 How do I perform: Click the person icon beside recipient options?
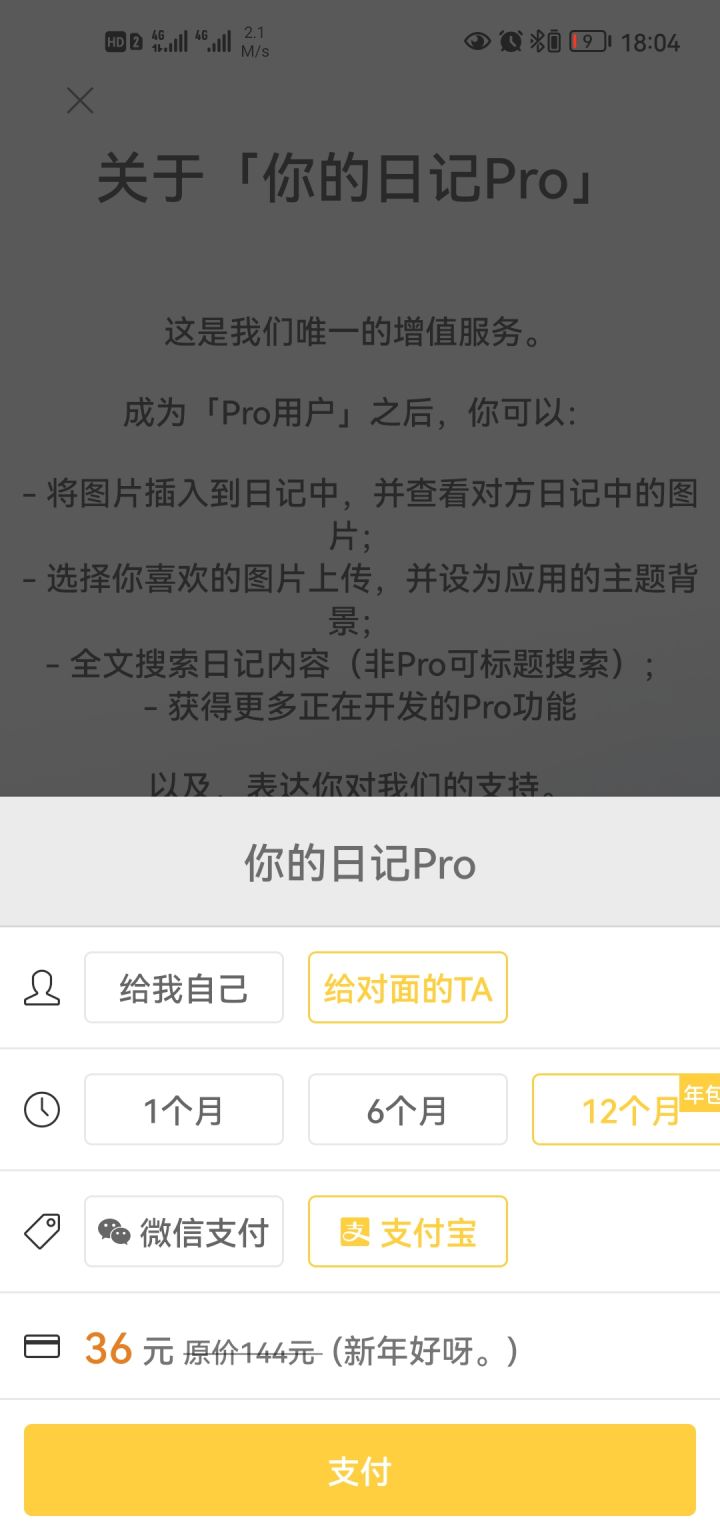click(x=42, y=987)
